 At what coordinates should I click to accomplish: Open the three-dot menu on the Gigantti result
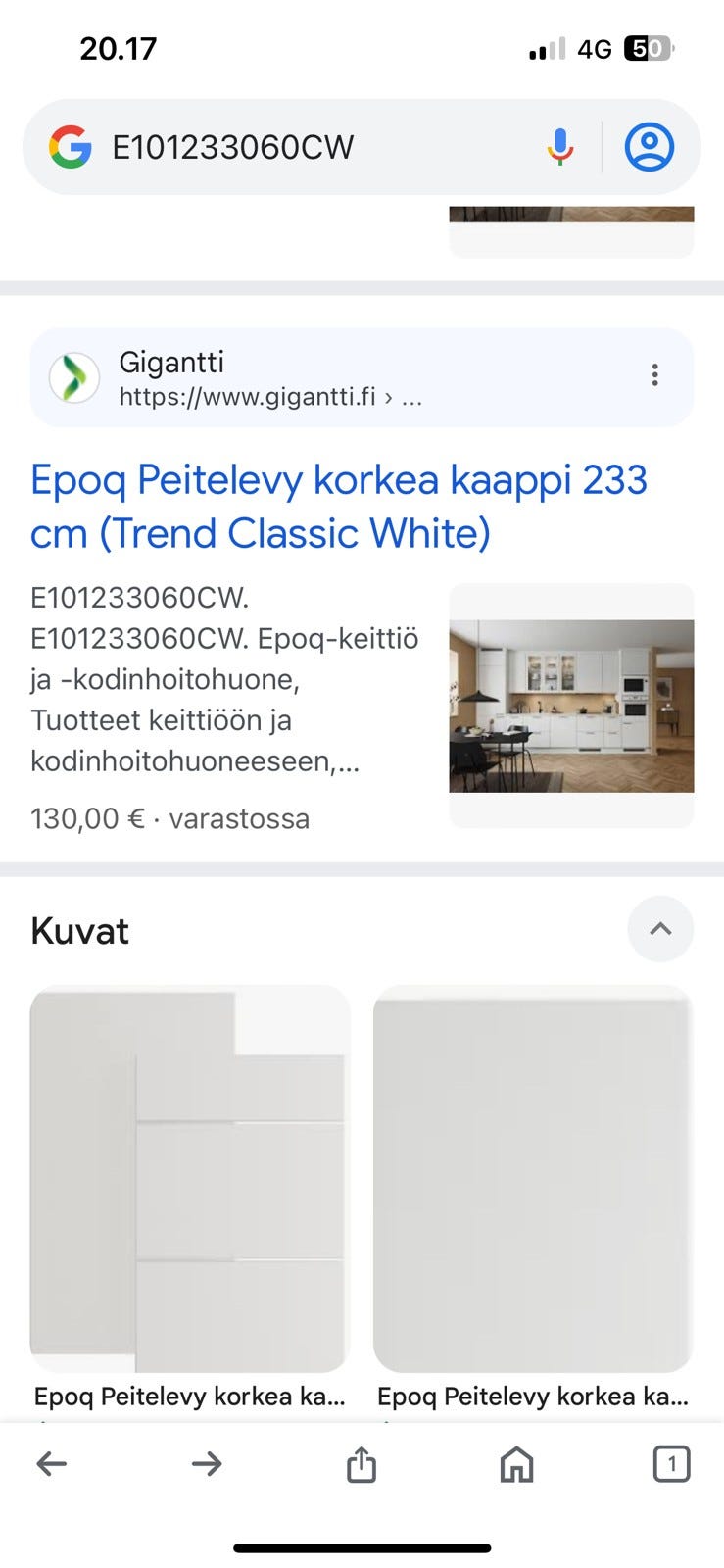[x=654, y=374]
